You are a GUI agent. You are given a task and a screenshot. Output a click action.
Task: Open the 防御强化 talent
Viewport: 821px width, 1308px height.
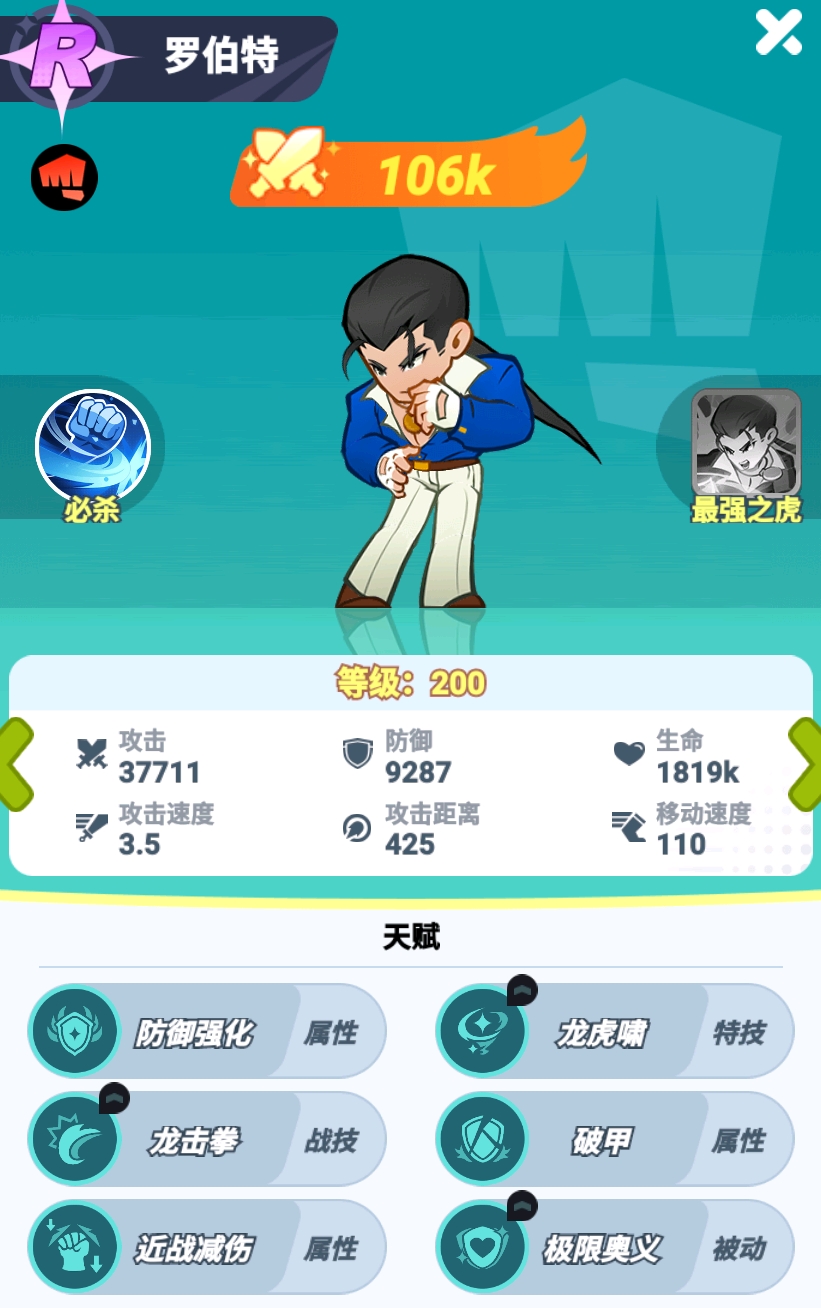pos(207,1031)
